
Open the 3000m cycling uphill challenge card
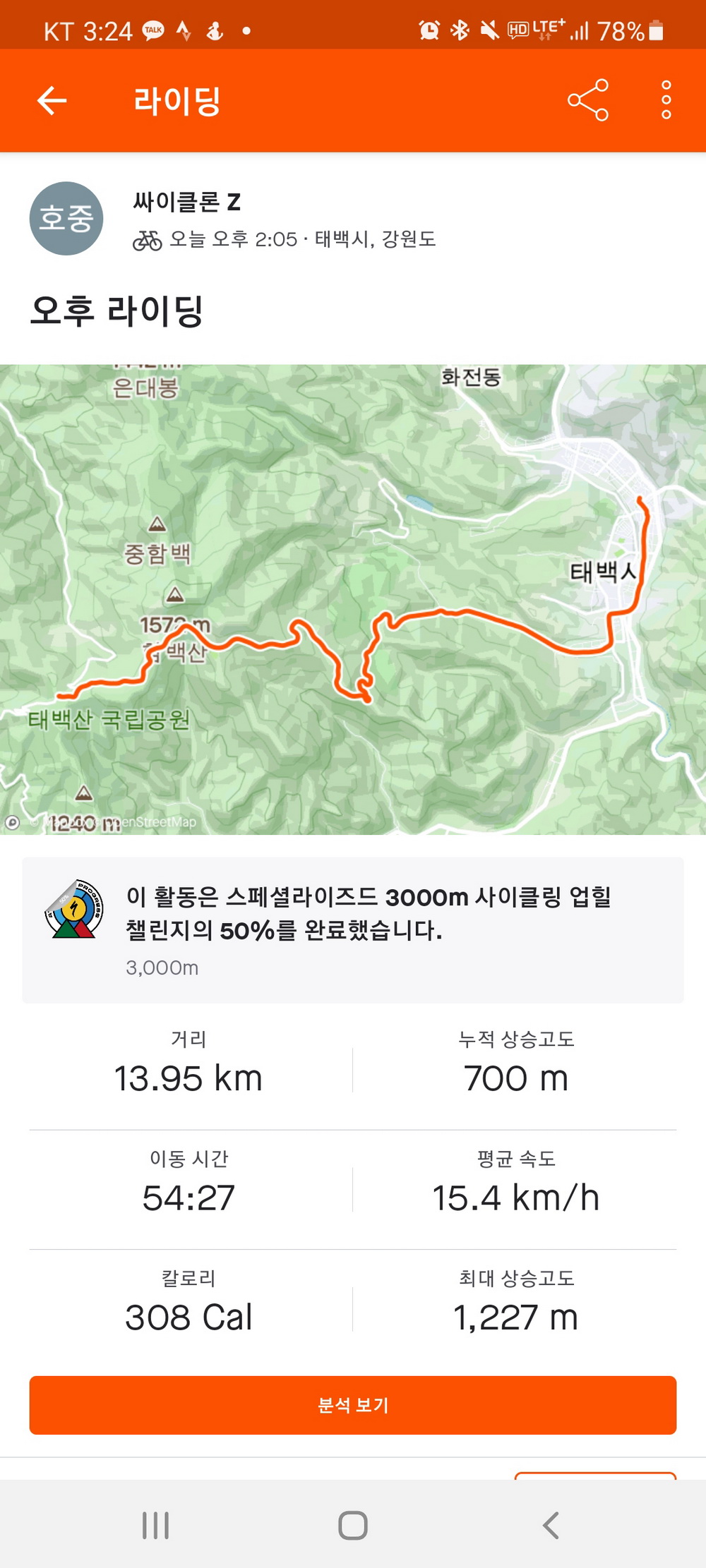(x=353, y=929)
